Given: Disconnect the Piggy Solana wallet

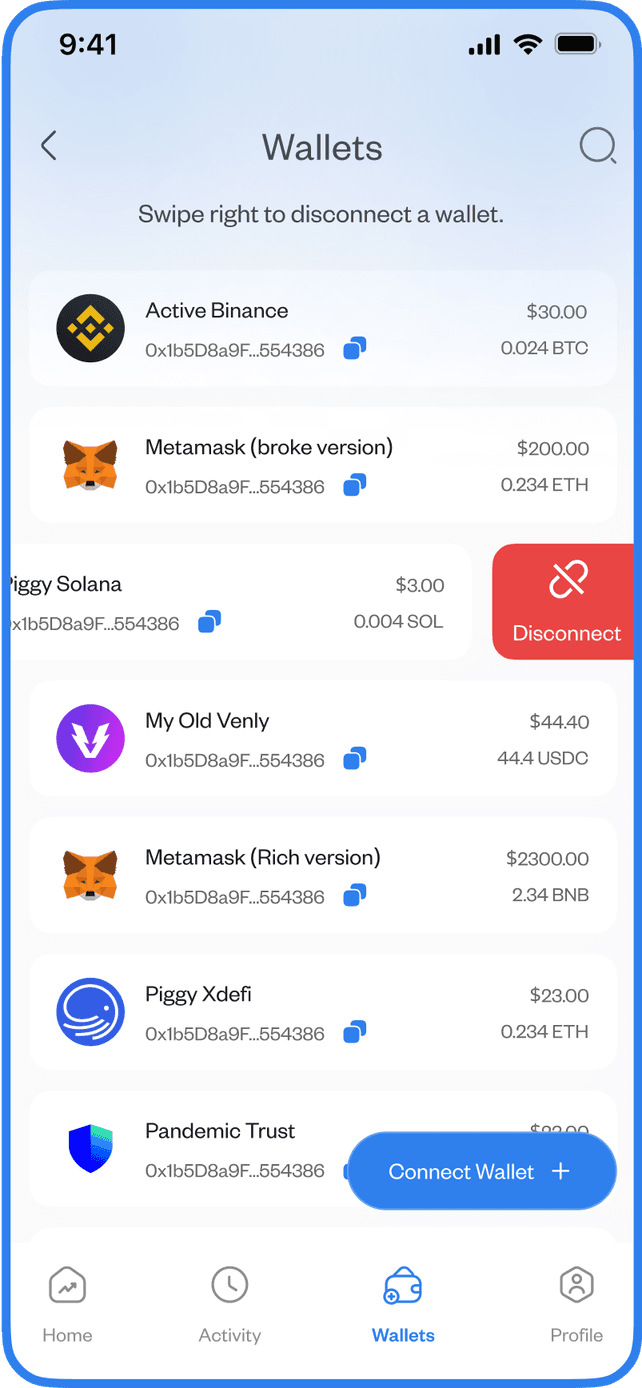Looking at the screenshot, I should [x=565, y=602].
